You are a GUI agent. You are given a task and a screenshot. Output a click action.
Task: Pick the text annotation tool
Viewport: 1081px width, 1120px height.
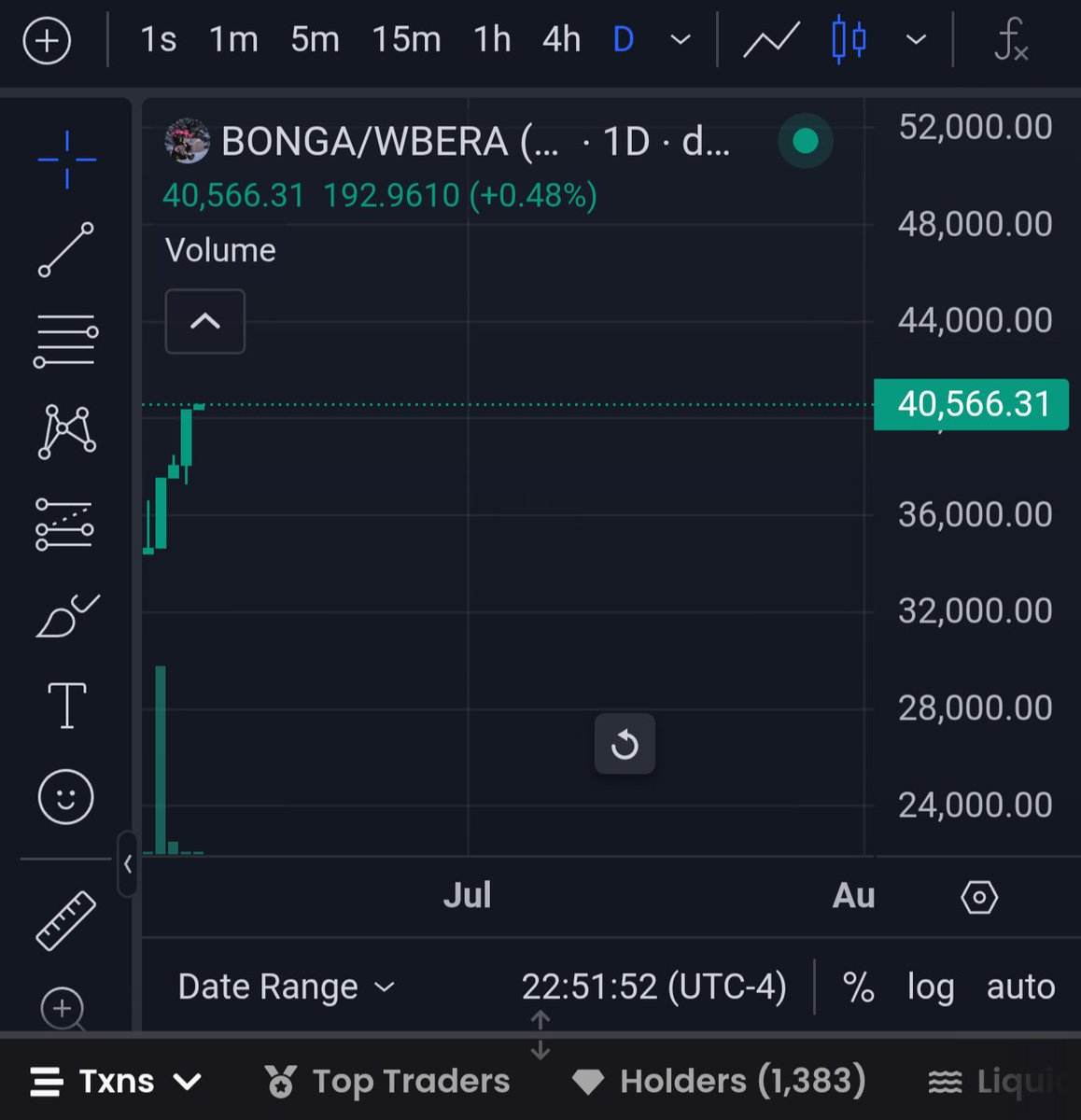[66, 705]
